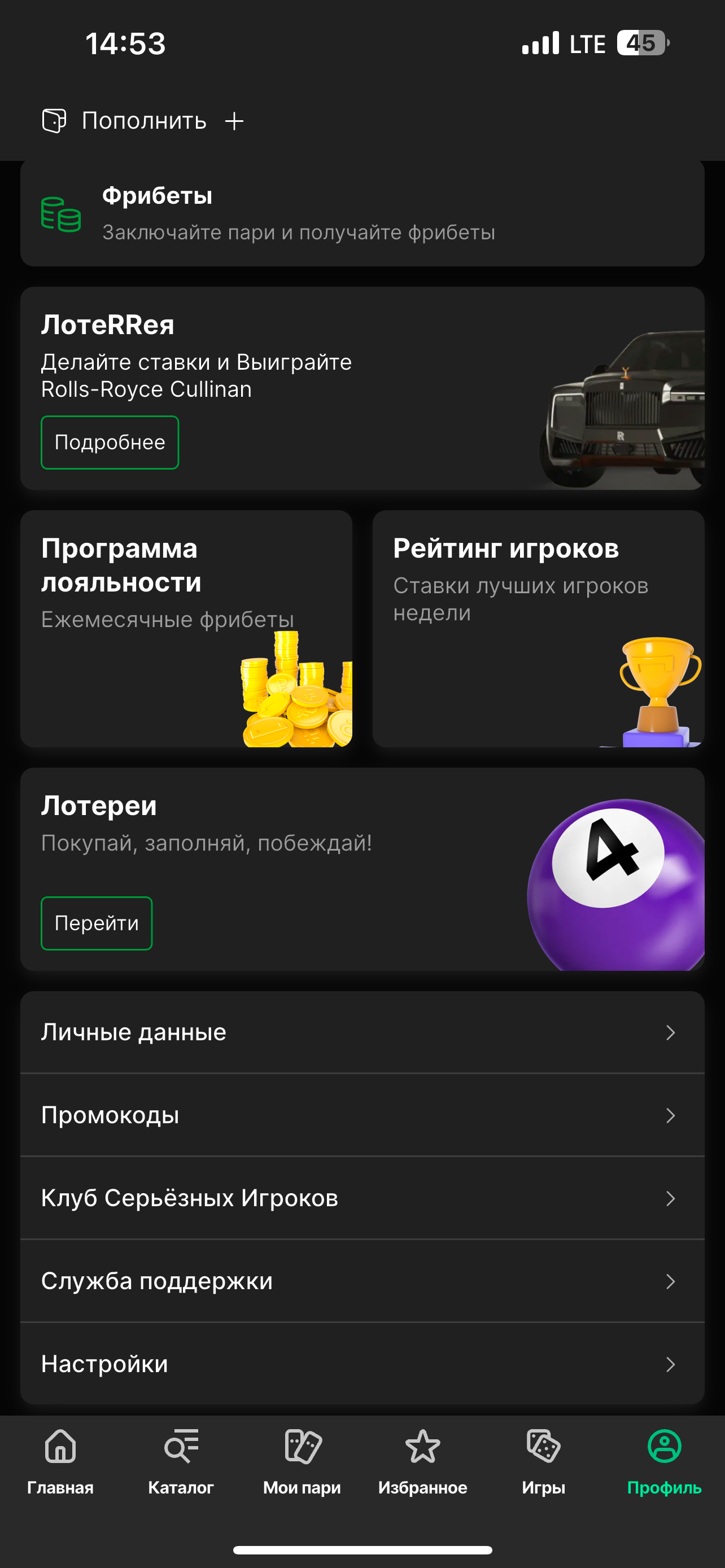The height and width of the screenshot is (1568, 725).
Task: Open the Фрибеты card
Action: 361,214
